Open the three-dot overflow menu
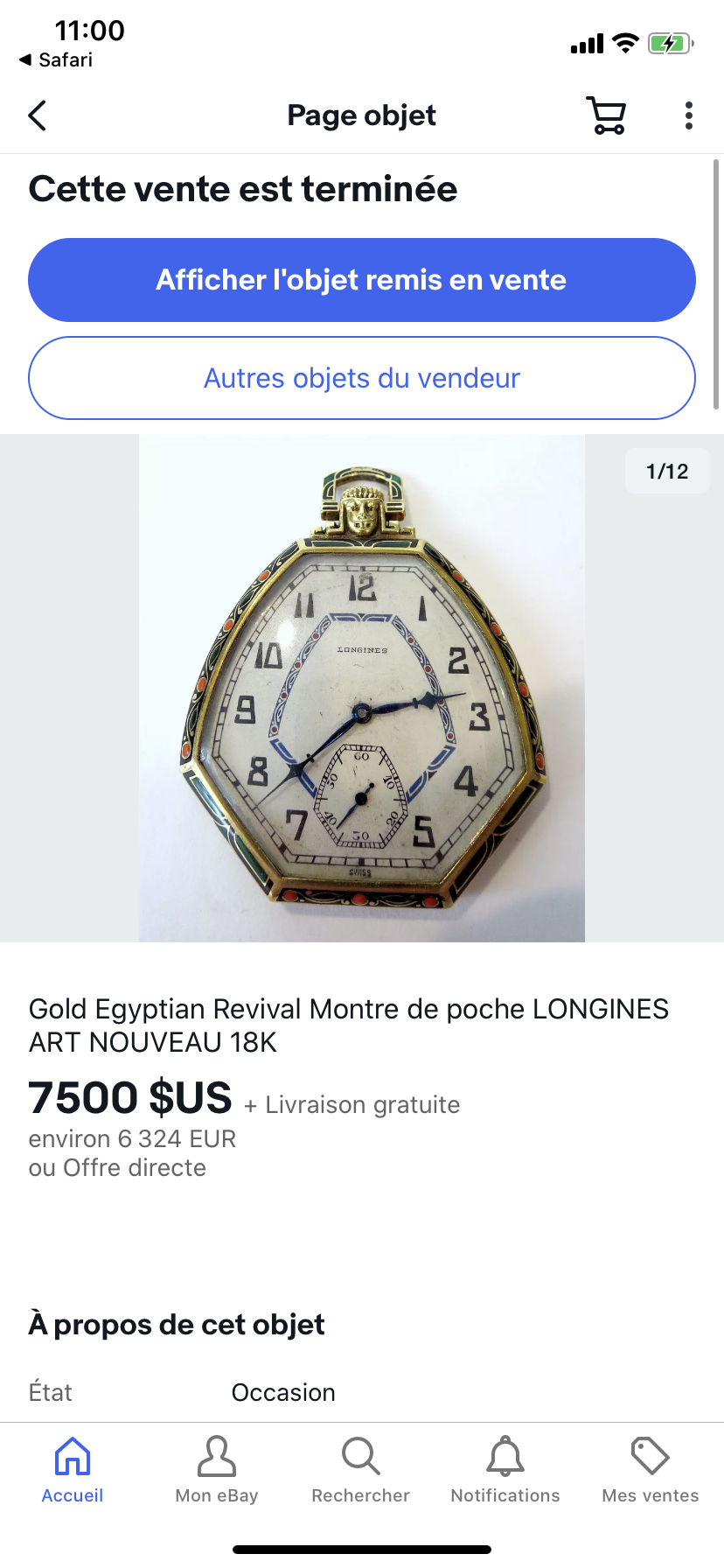724x1568 pixels. 689,115
